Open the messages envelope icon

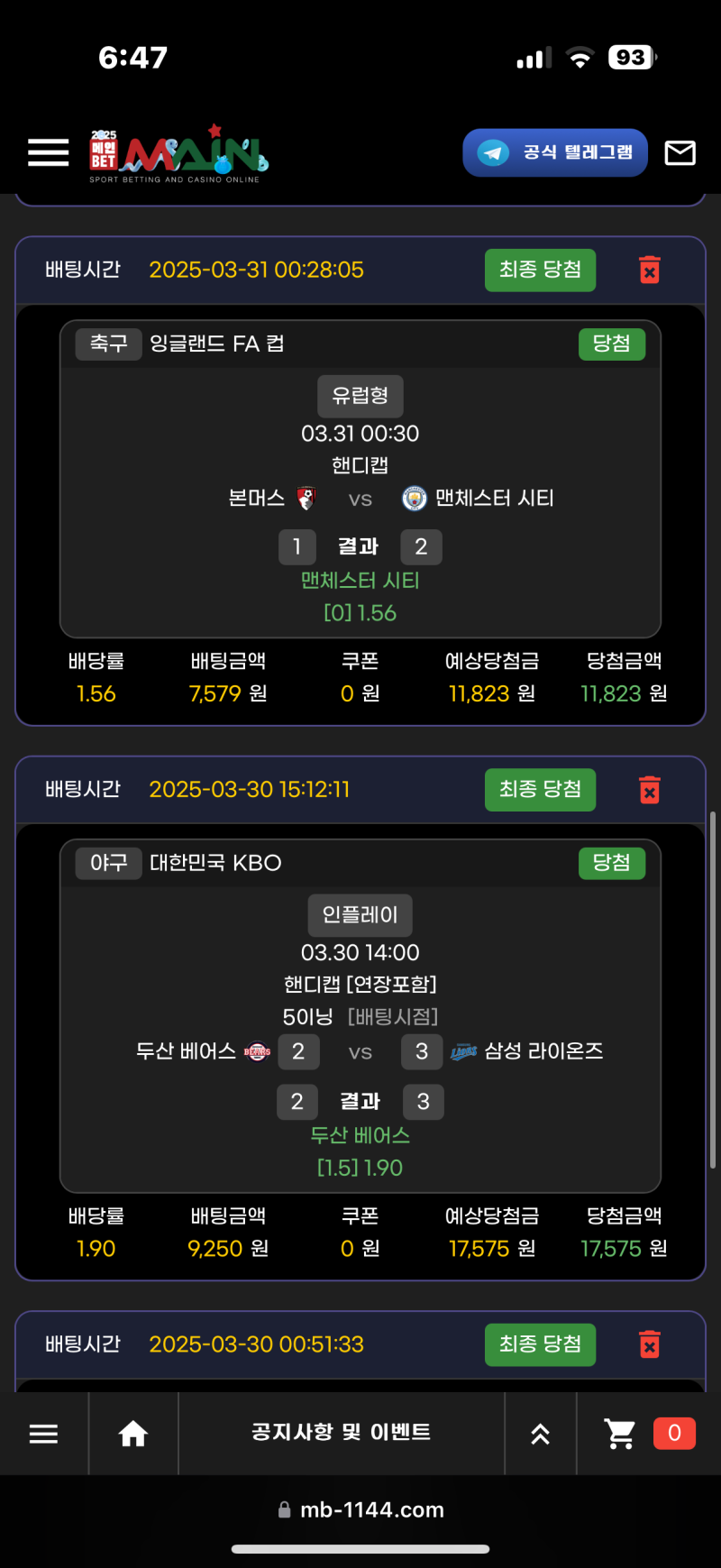[680, 152]
